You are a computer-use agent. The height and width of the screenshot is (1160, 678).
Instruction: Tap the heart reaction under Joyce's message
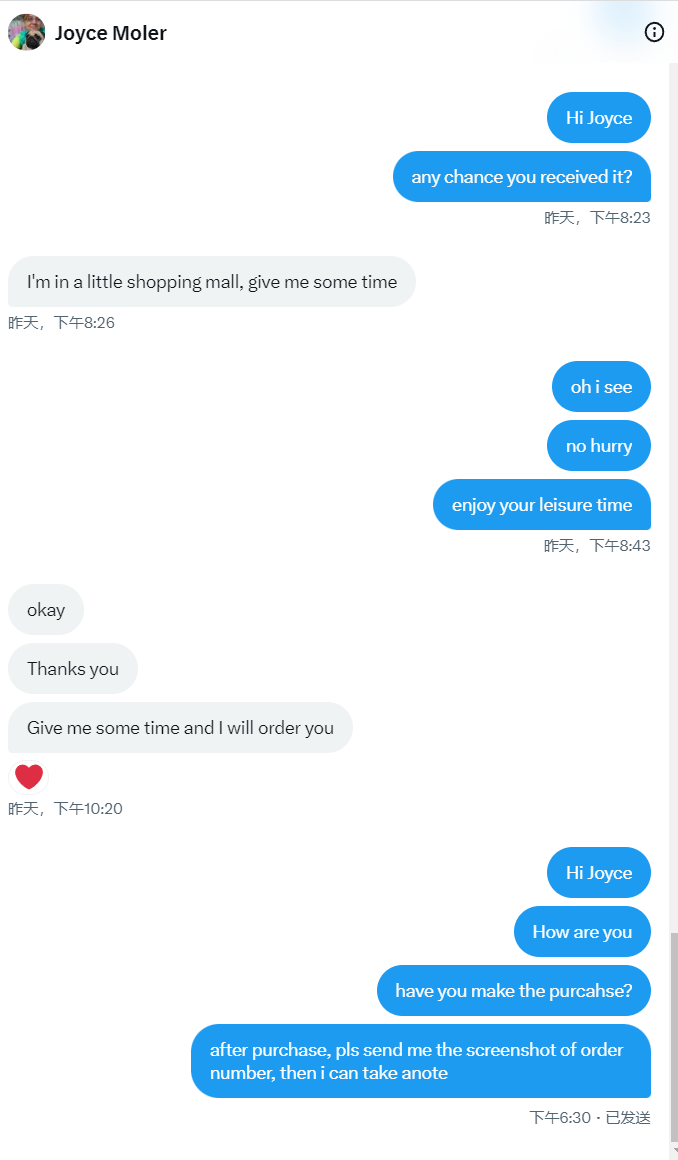(x=29, y=776)
